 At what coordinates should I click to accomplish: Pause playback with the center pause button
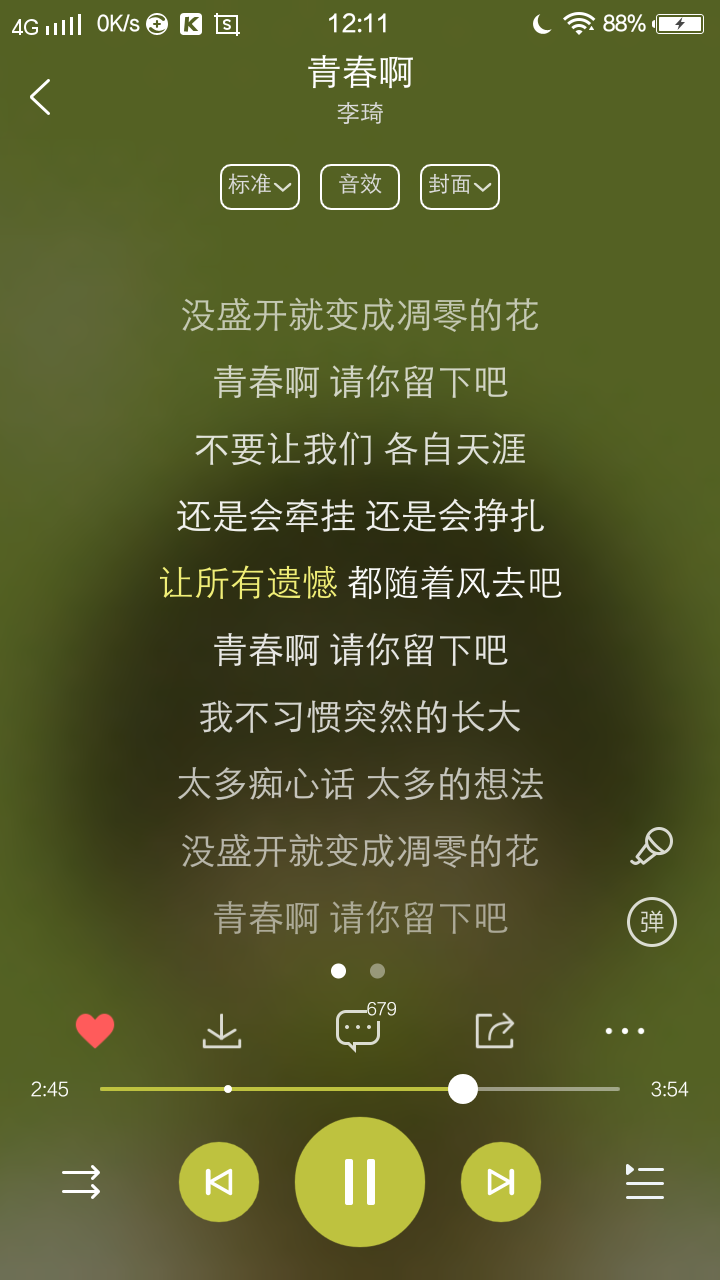(x=360, y=1182)
